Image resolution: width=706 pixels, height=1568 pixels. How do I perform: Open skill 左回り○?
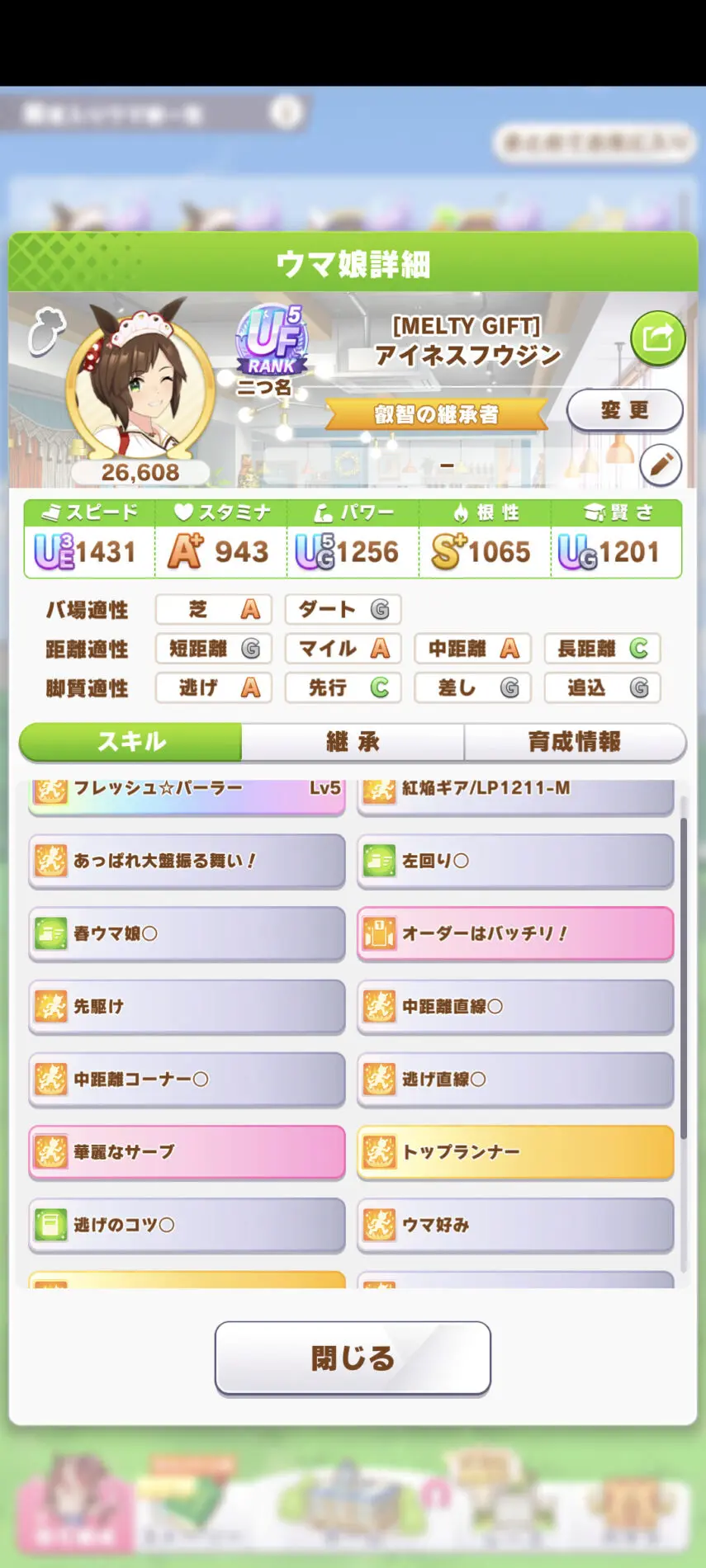515,861
